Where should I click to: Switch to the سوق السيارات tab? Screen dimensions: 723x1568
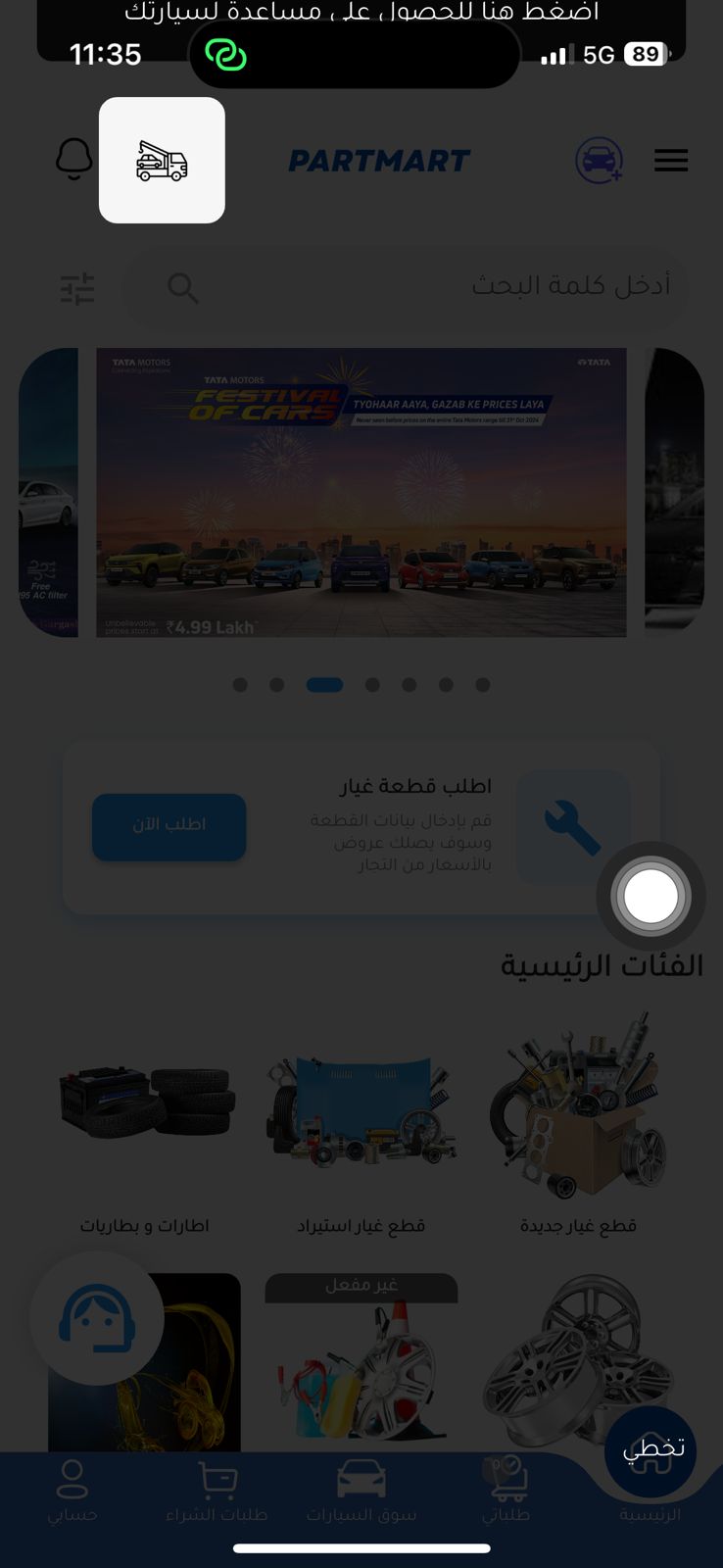coord(361,1492)
